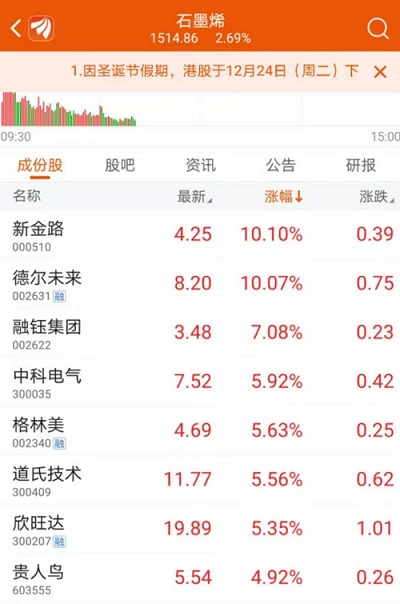Open the 公告 tab
The image size is (400, 604).
(281, 165)
